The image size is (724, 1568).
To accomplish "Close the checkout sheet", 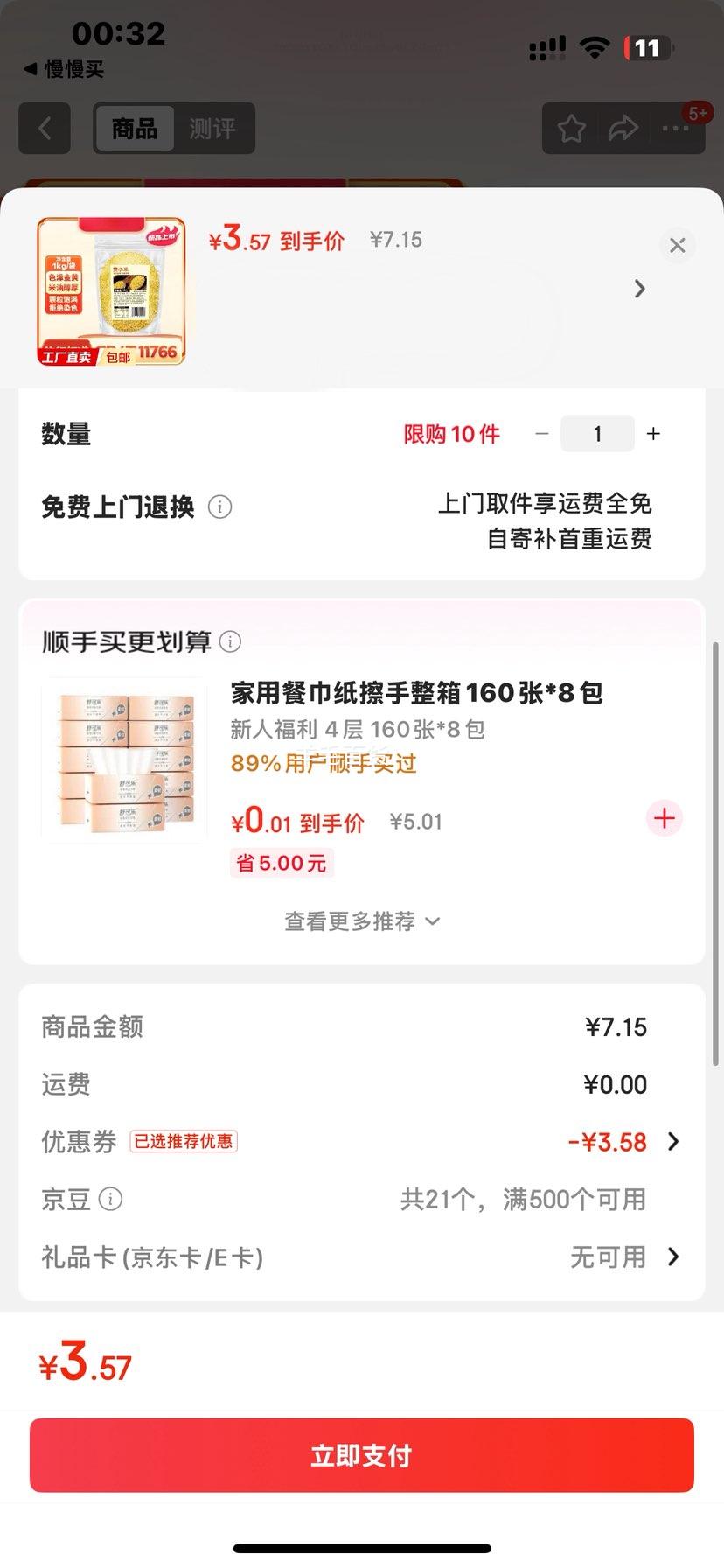I will click(x=677, y=246).
